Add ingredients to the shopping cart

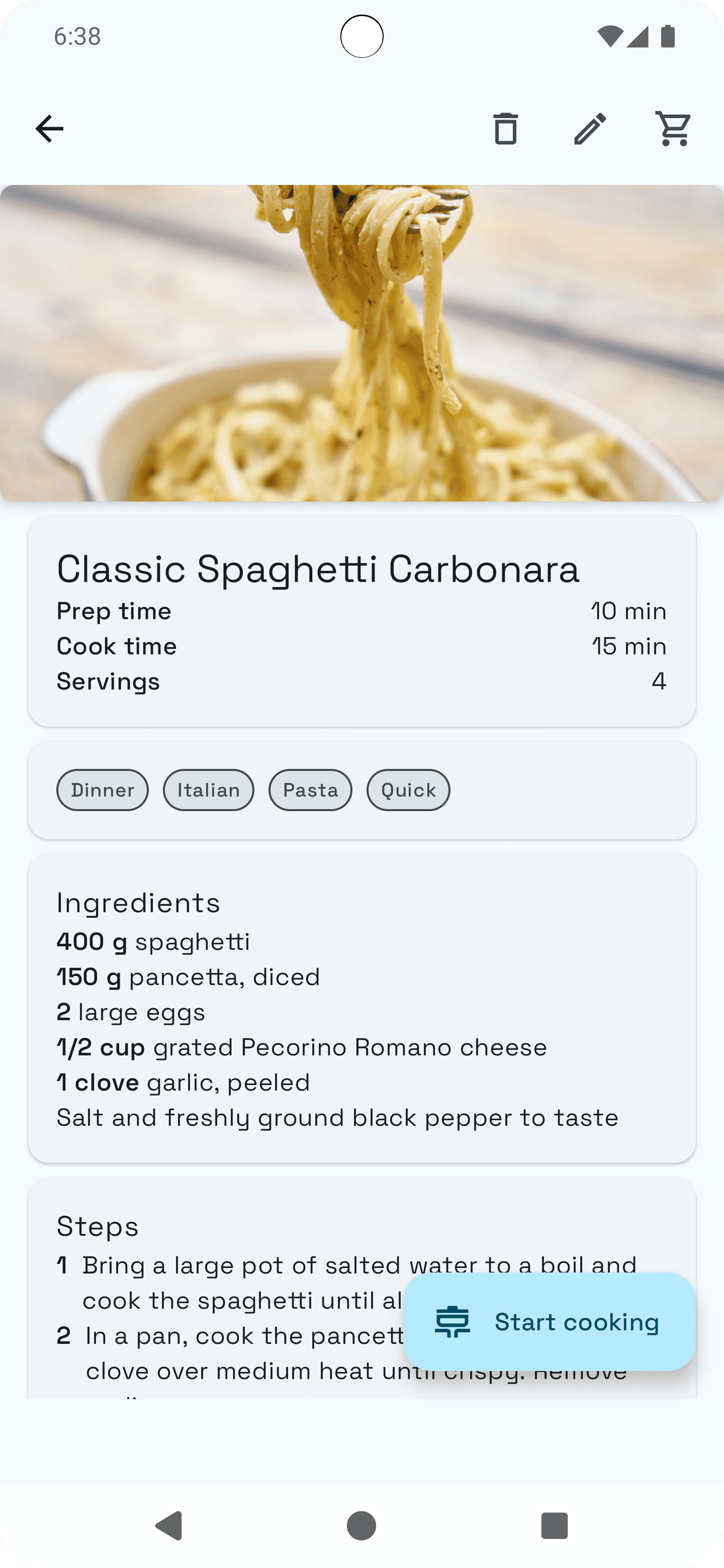(672, 128)
